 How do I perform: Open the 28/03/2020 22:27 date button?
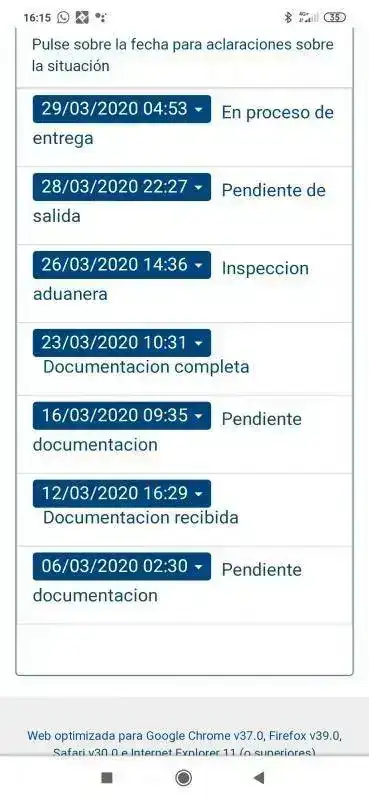[x=122, y=187]
